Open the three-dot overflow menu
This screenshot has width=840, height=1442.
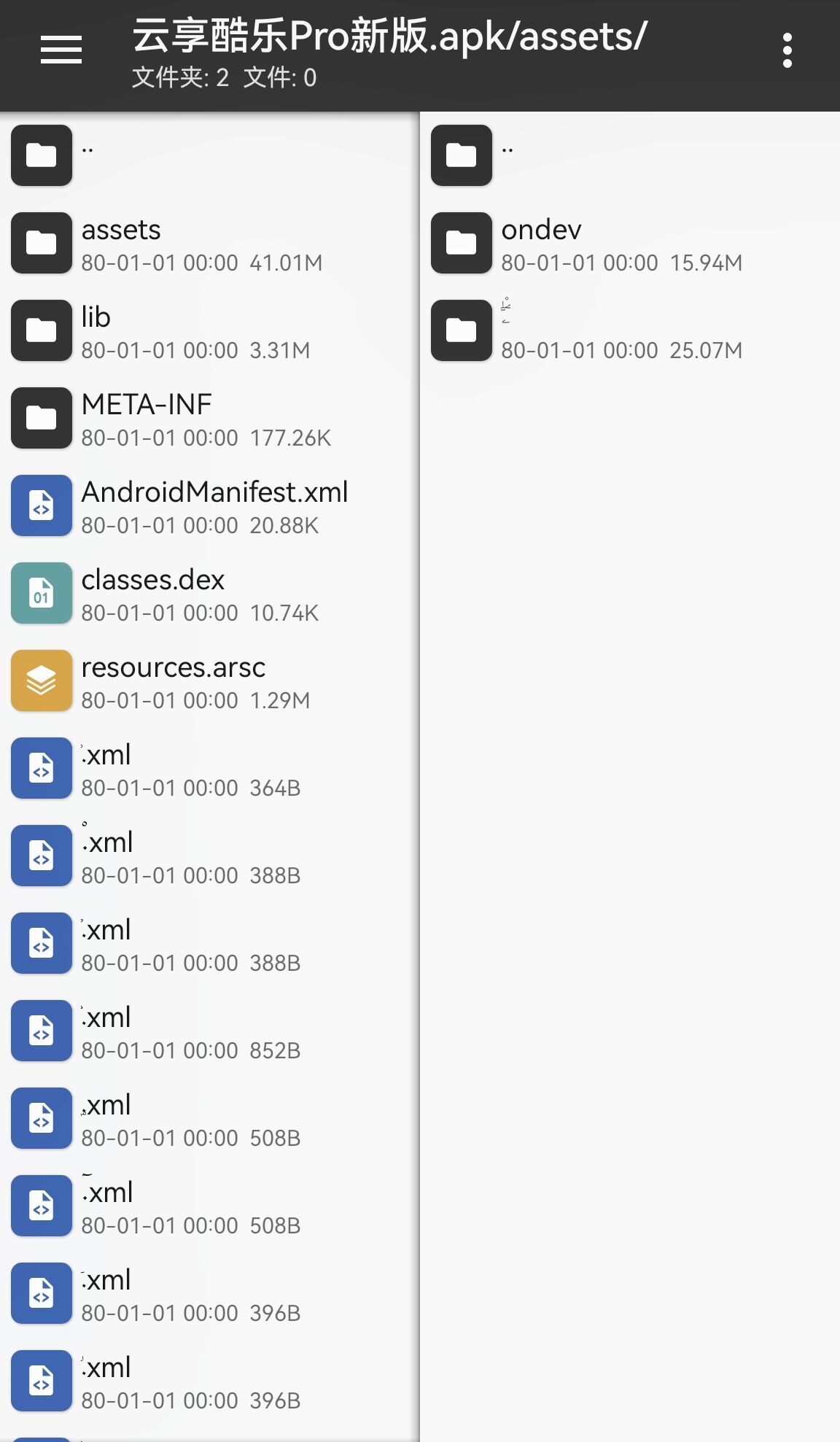787,50
